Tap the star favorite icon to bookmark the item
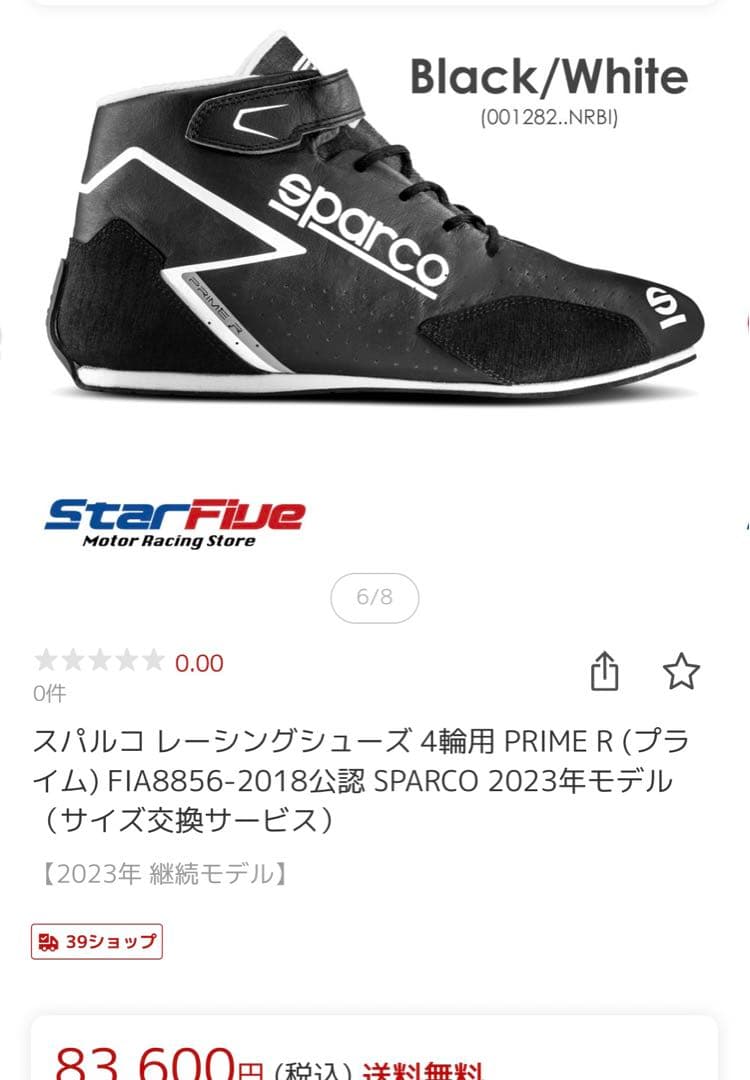 click(x=683, y=669)
